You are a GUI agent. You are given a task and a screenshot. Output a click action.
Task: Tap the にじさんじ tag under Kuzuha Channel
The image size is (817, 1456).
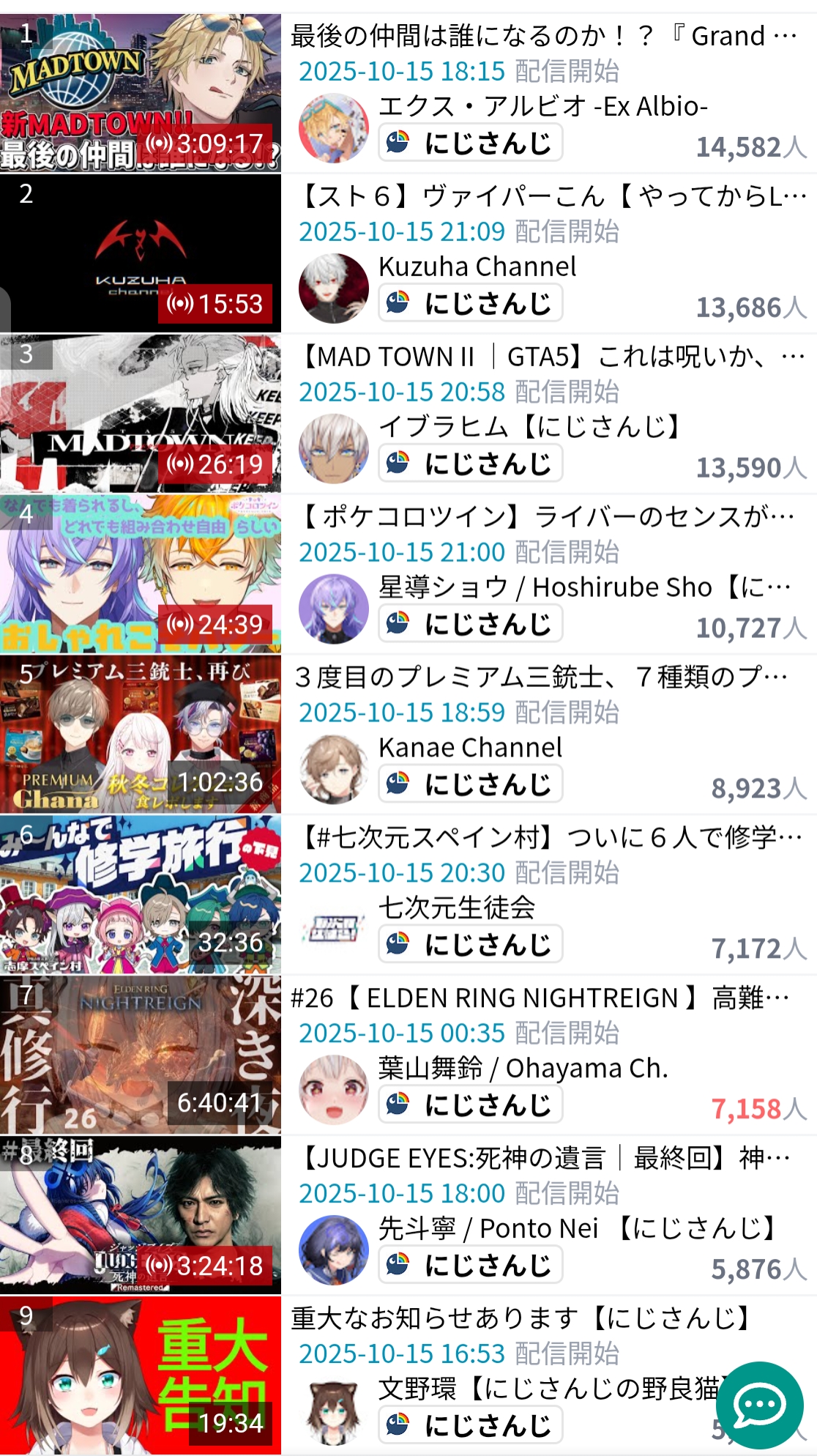tap(471, 302)
